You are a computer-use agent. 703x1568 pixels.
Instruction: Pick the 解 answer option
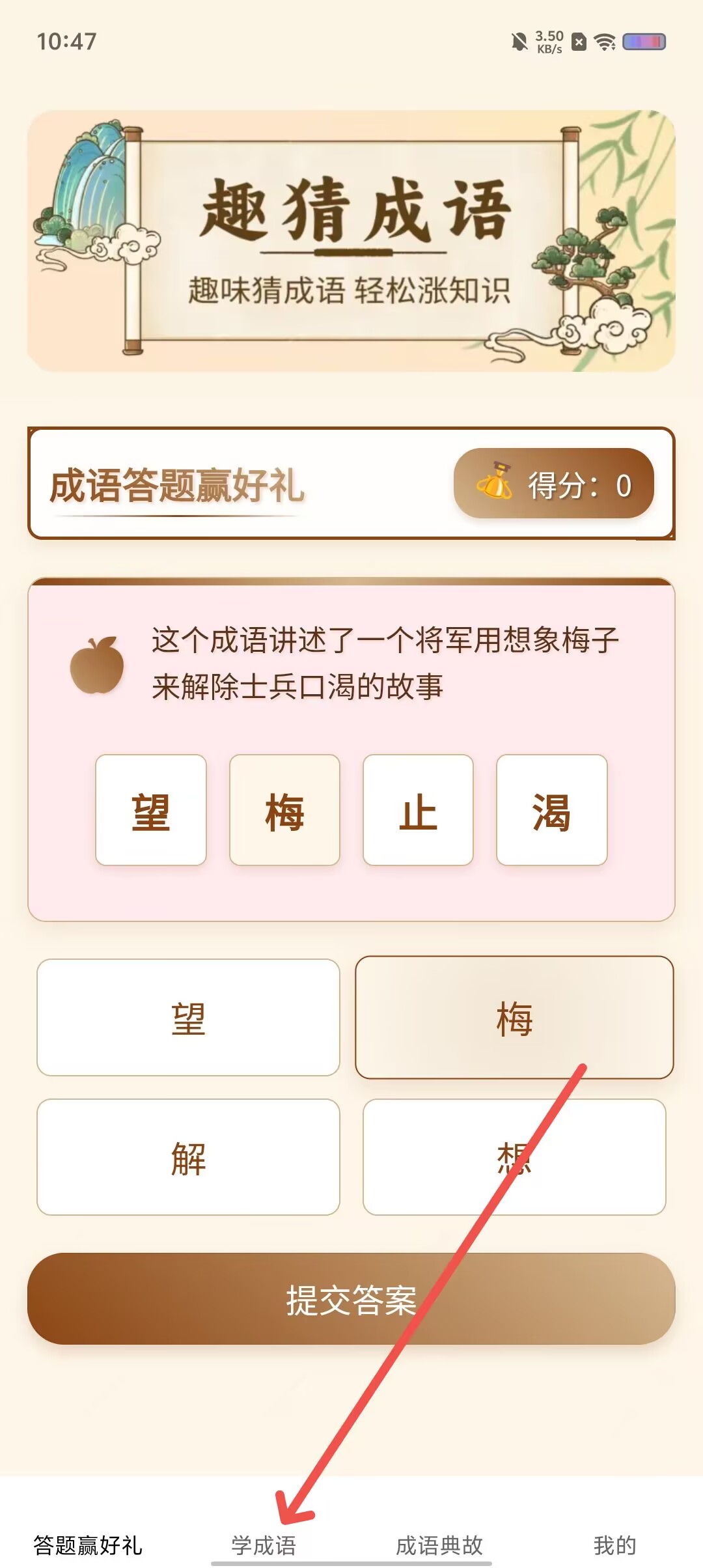coord(188,1157)
